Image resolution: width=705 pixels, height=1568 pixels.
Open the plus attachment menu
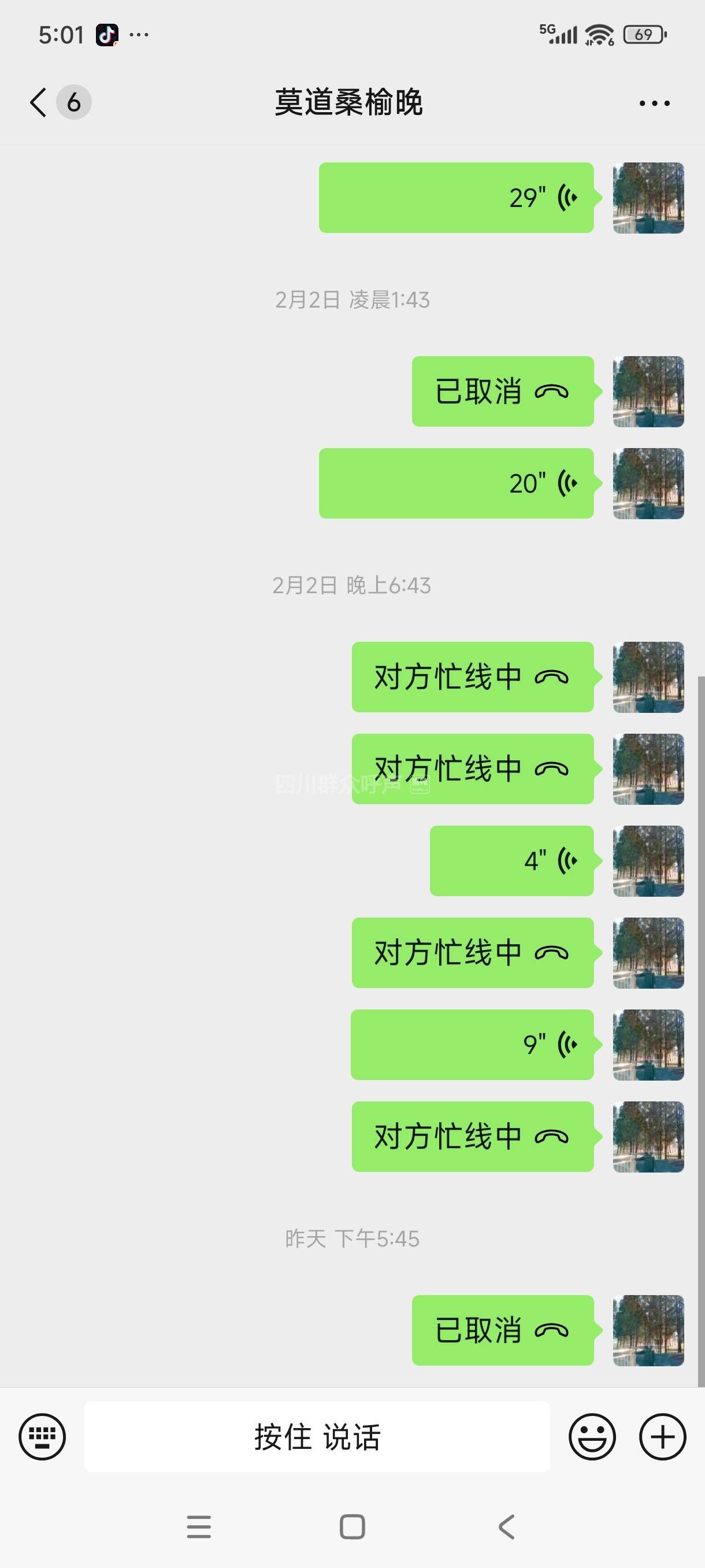(x=662, y=1437)
